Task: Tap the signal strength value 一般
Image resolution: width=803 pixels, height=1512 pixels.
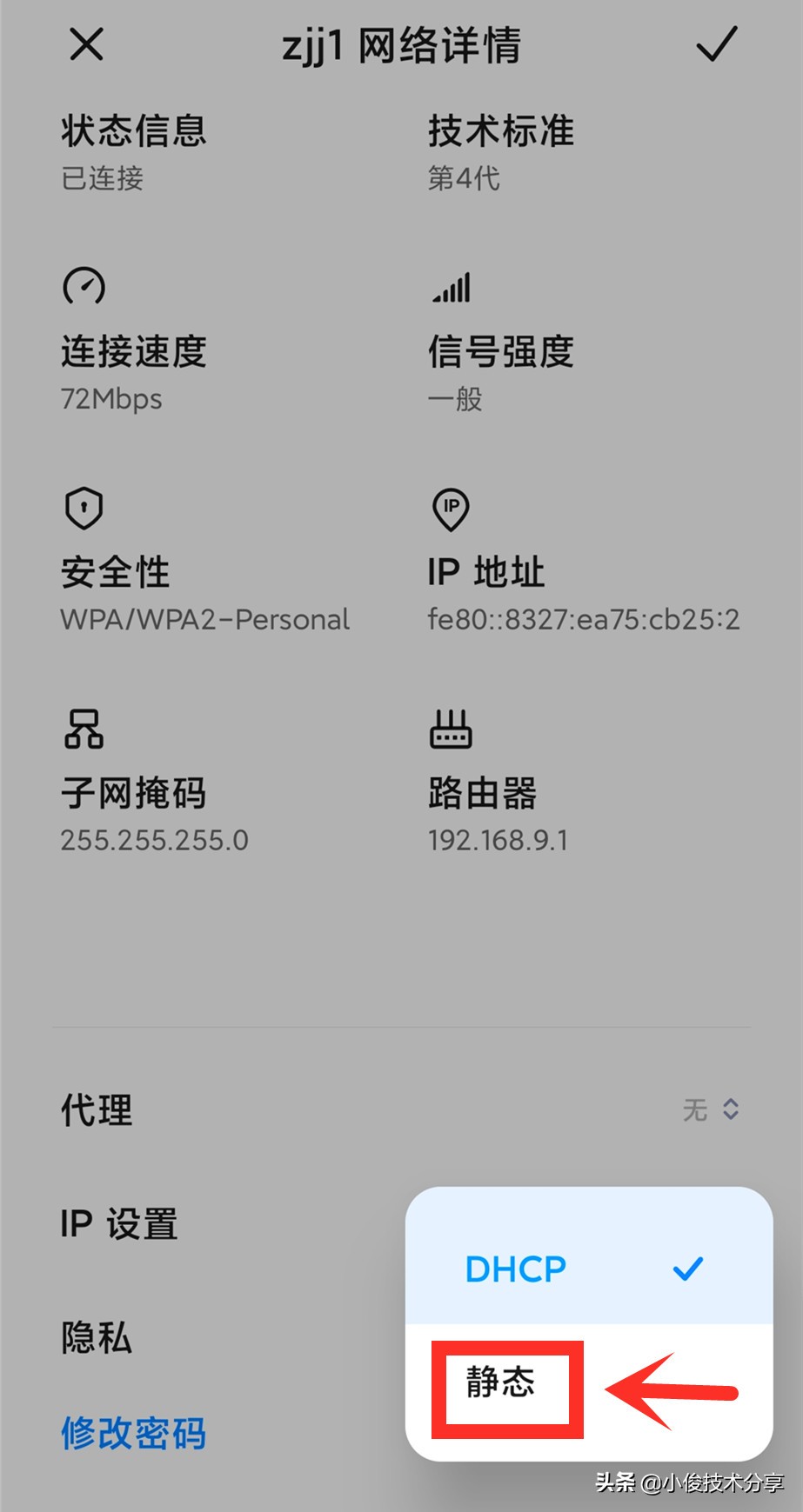Action: coord(454,399)
